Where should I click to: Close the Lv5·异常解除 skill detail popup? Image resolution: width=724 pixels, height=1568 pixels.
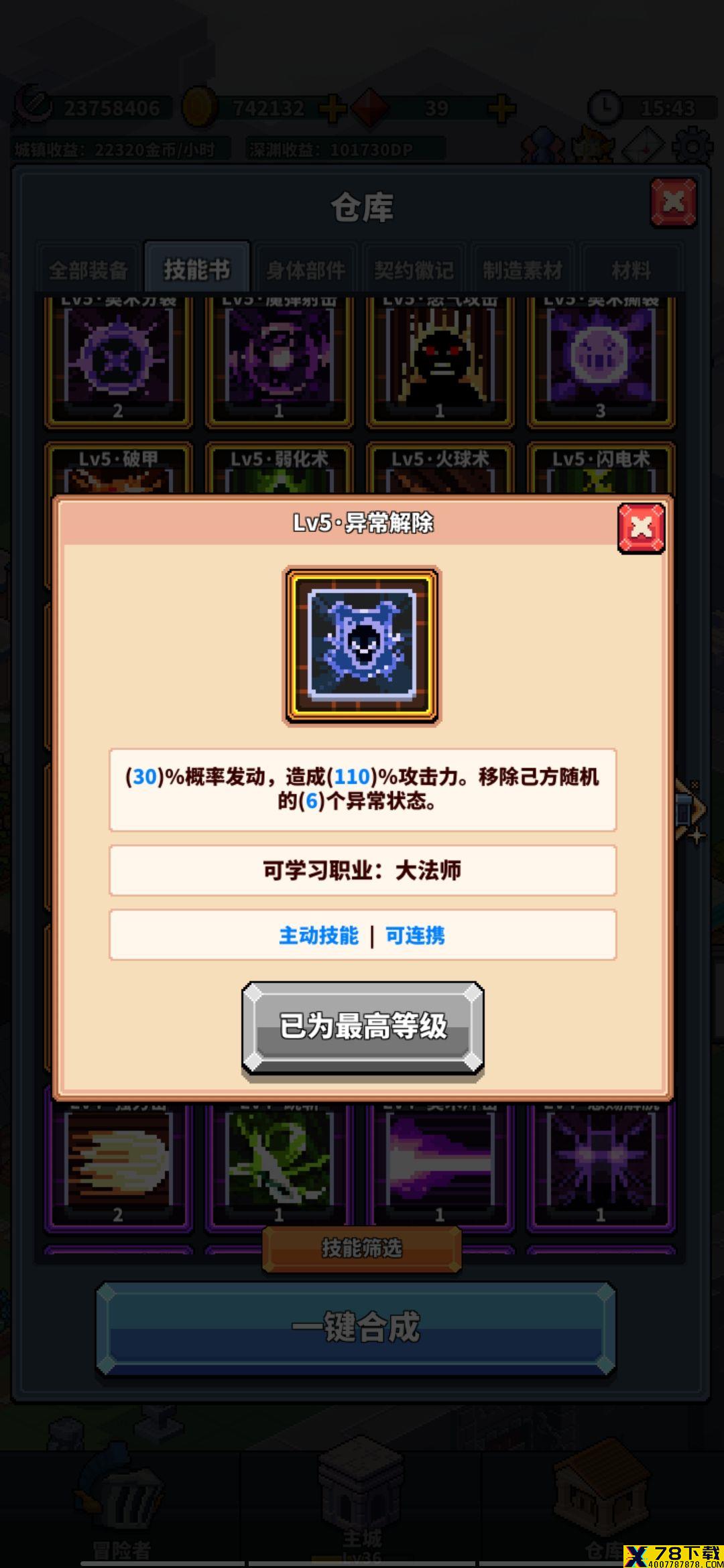(641, 528)
